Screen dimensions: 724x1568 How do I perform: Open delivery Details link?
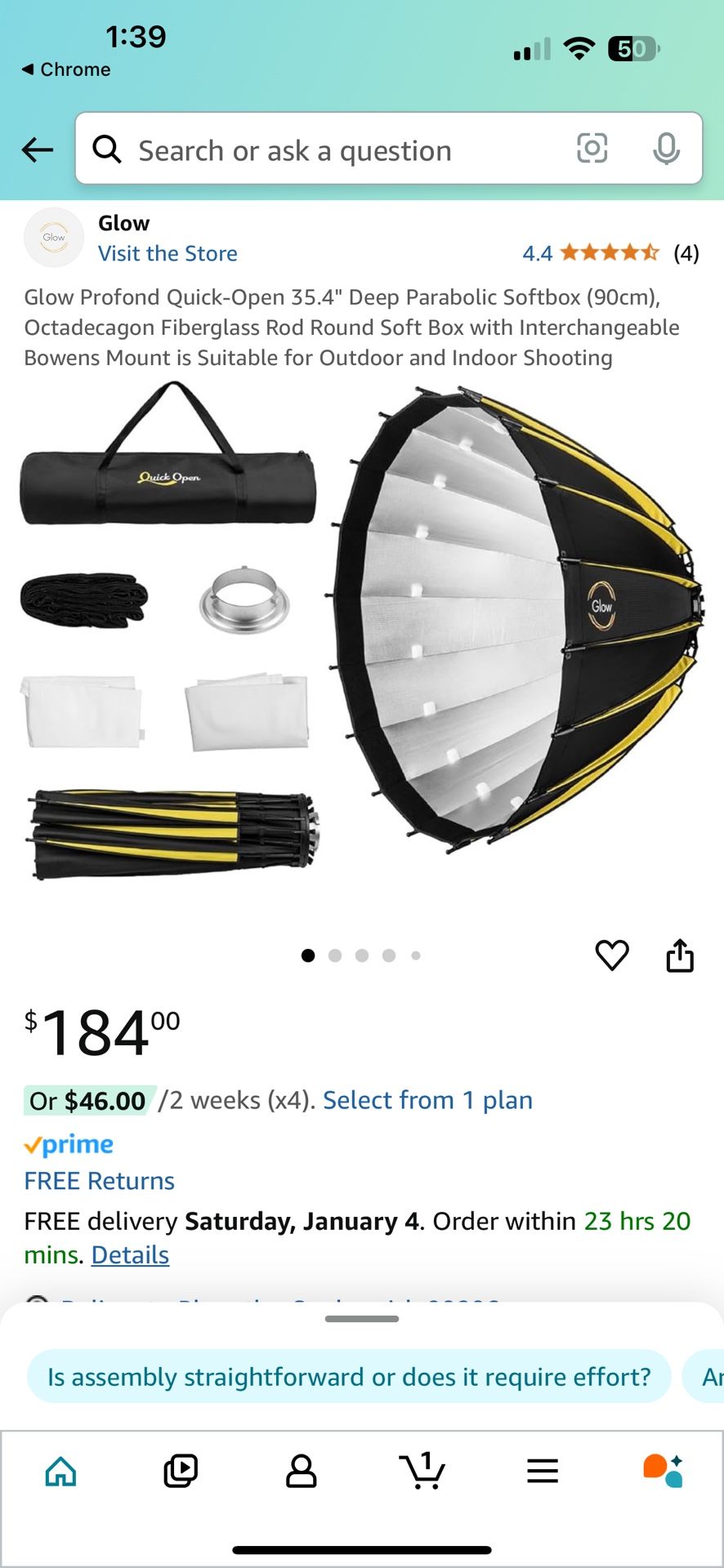(130, 1254)
